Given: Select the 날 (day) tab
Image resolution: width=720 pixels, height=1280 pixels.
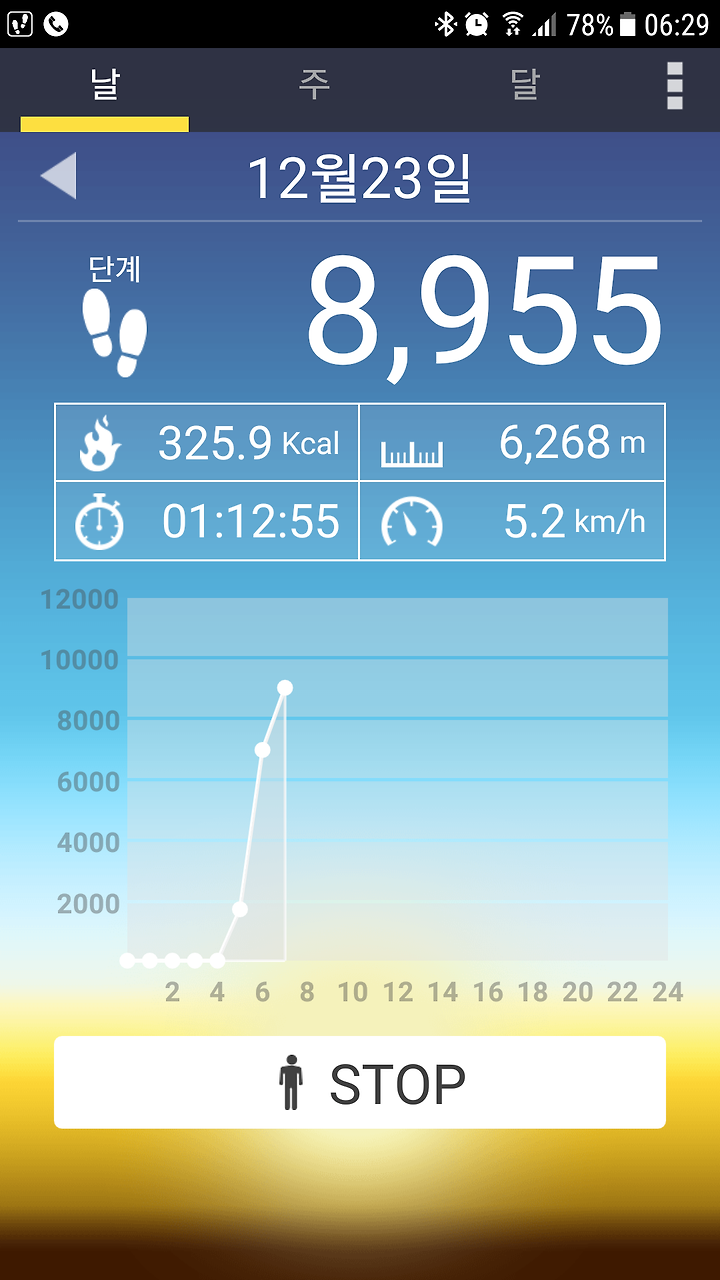Looking at the screenshot, I should click(104, 86).
